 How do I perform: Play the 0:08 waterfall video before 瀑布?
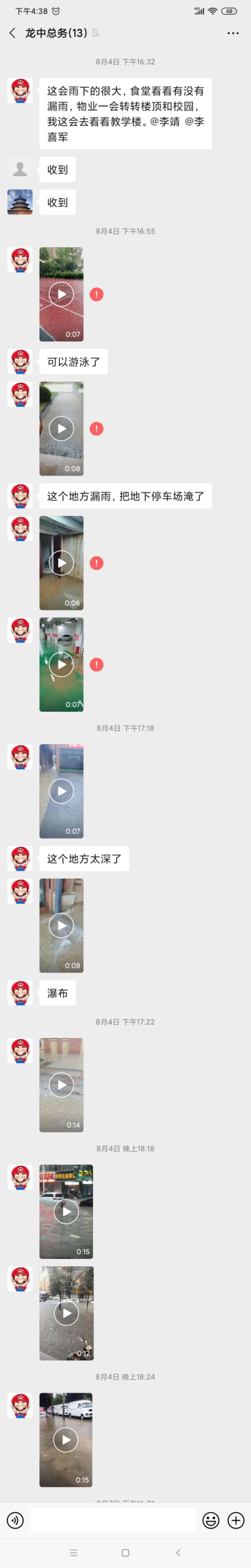[x=62, y=925]
